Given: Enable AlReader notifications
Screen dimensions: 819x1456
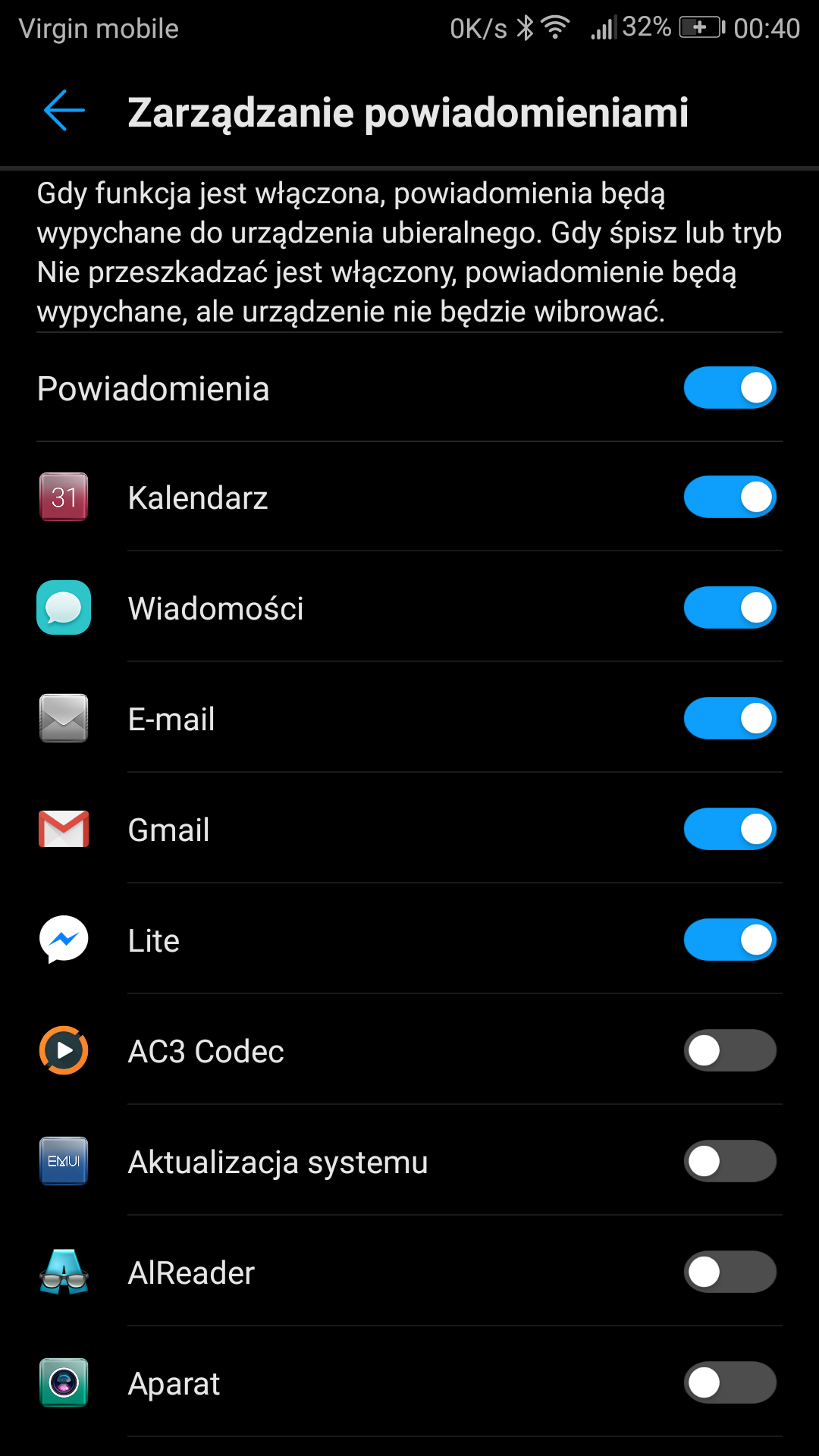Looking at the screenshot, I should coord(730,1272).
